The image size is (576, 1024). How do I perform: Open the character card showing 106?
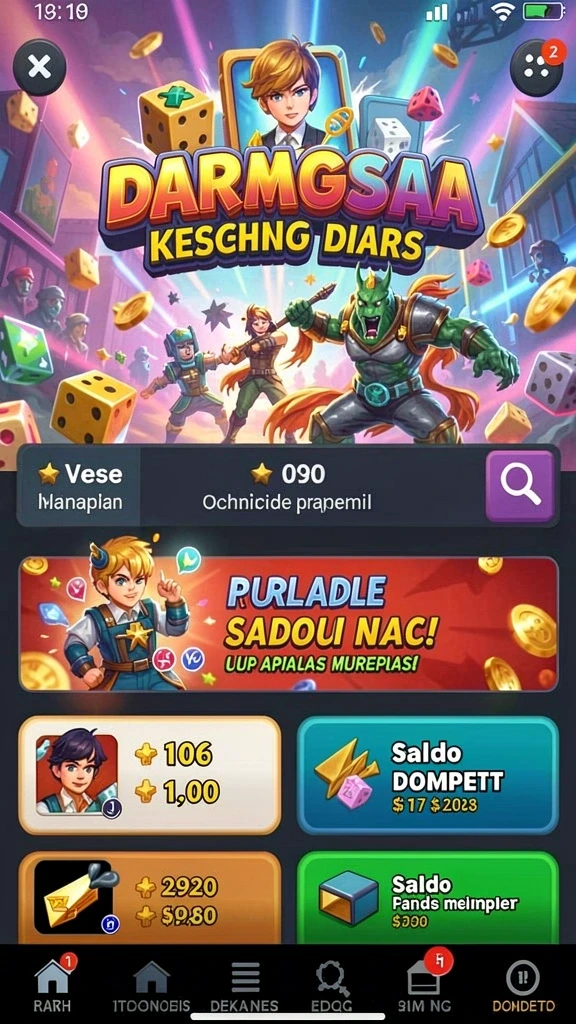pyautogui.click(x=150, y=775)
